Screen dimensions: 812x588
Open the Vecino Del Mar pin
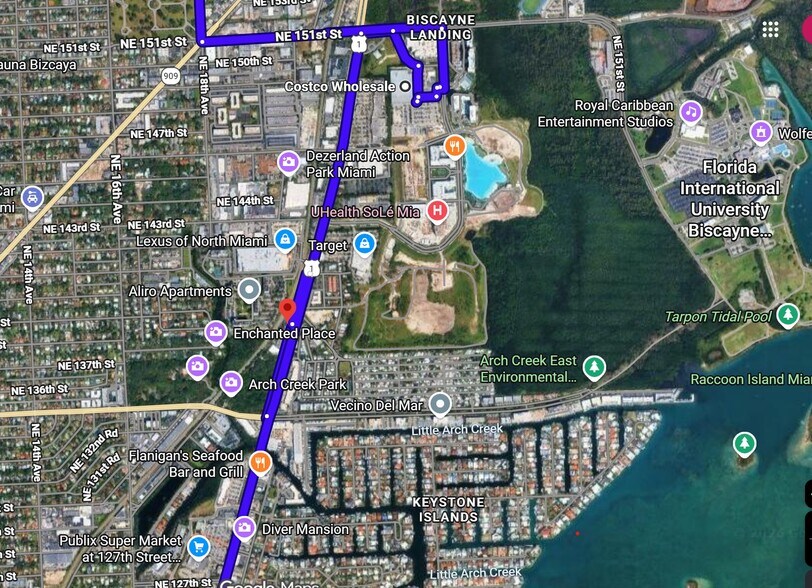tap(439, 405)
